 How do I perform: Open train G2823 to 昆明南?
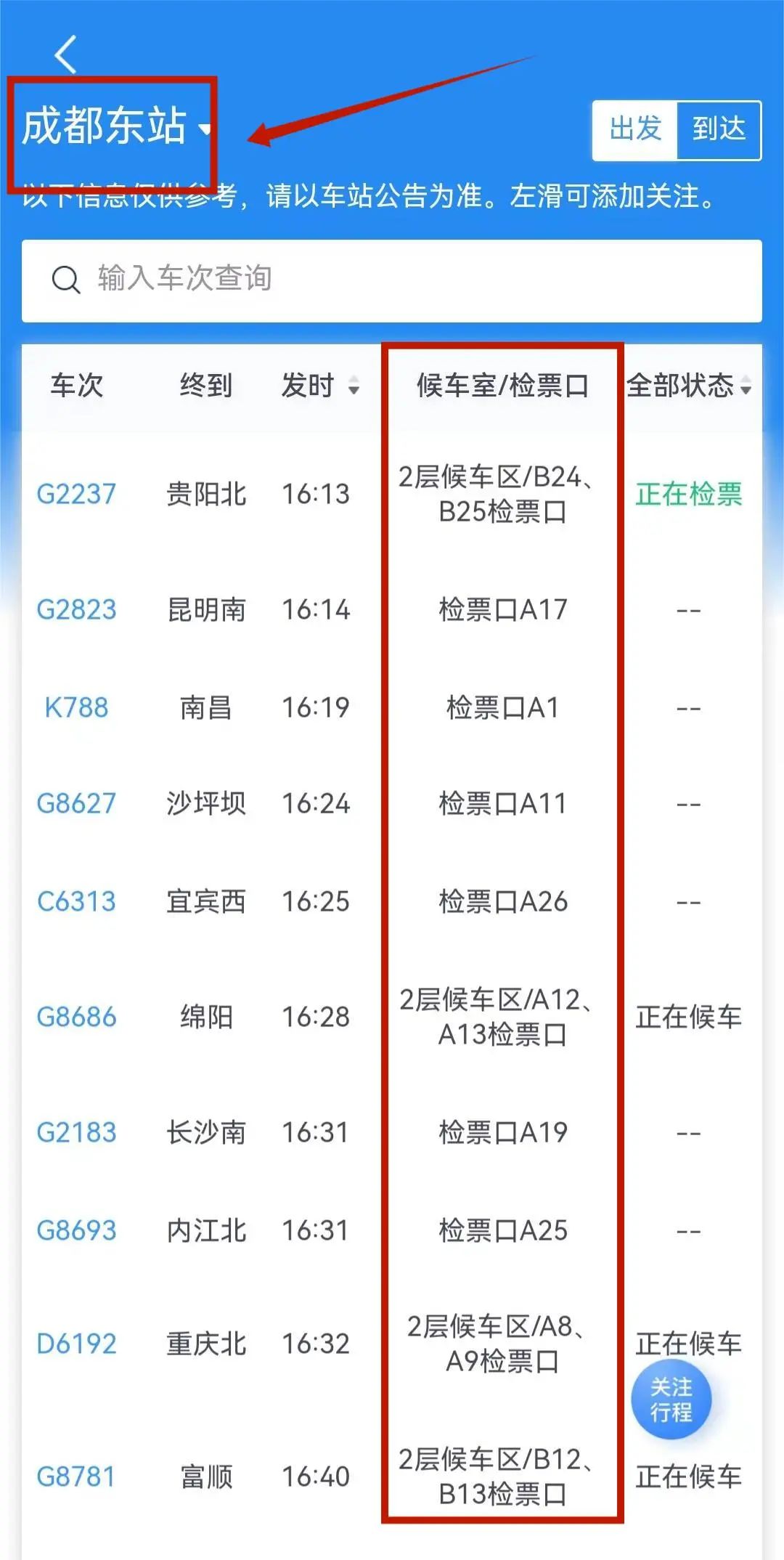coord(76,610)
